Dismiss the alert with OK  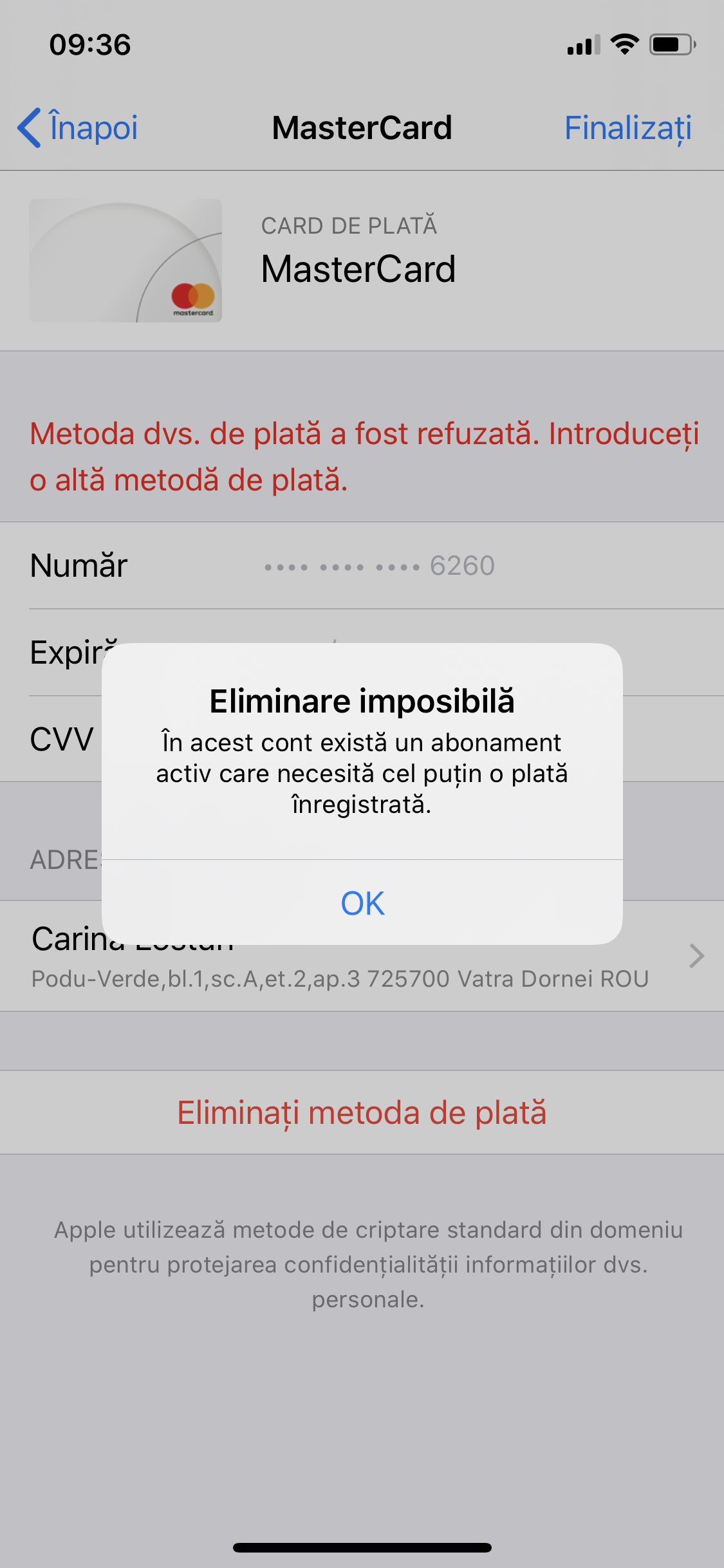click(x=362, y=902)
